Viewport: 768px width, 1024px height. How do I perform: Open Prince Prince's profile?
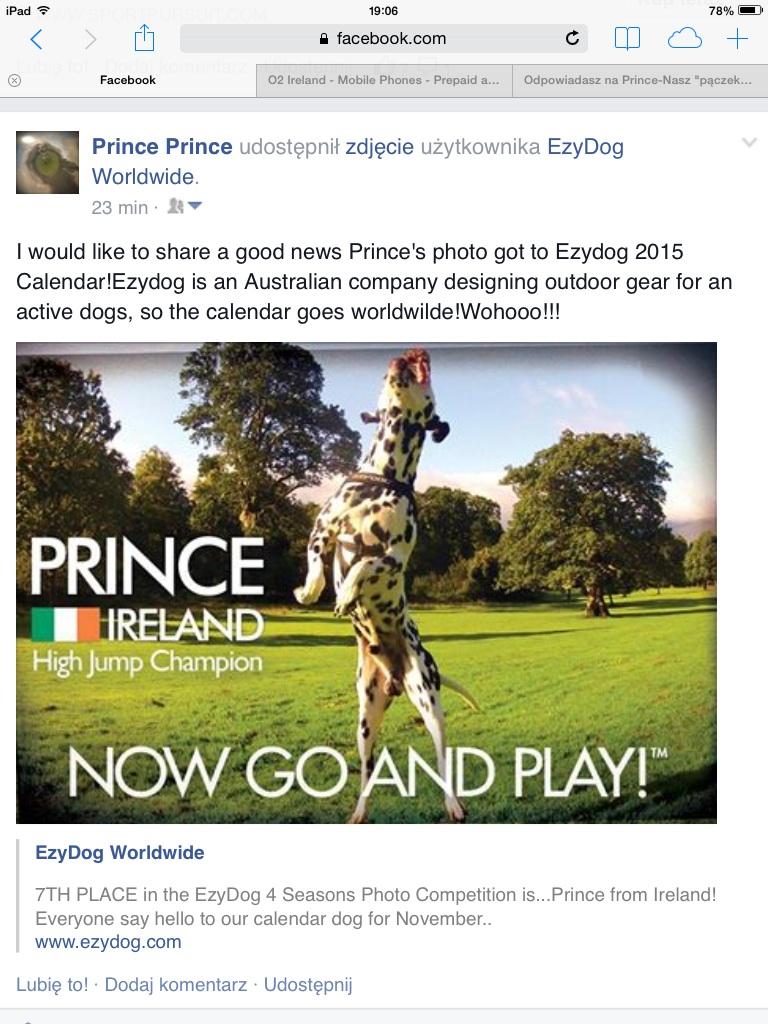click(x=162, y=147)
